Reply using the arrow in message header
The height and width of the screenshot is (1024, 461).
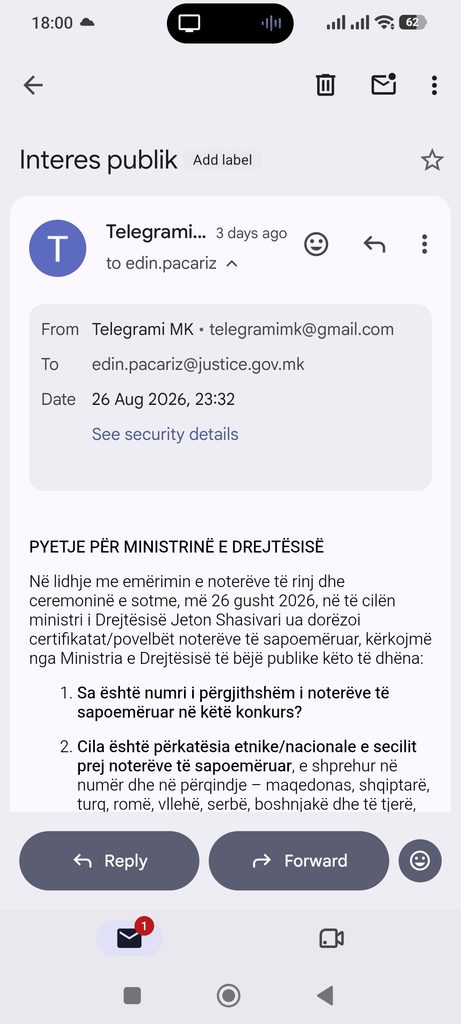(x=374, y=244)
